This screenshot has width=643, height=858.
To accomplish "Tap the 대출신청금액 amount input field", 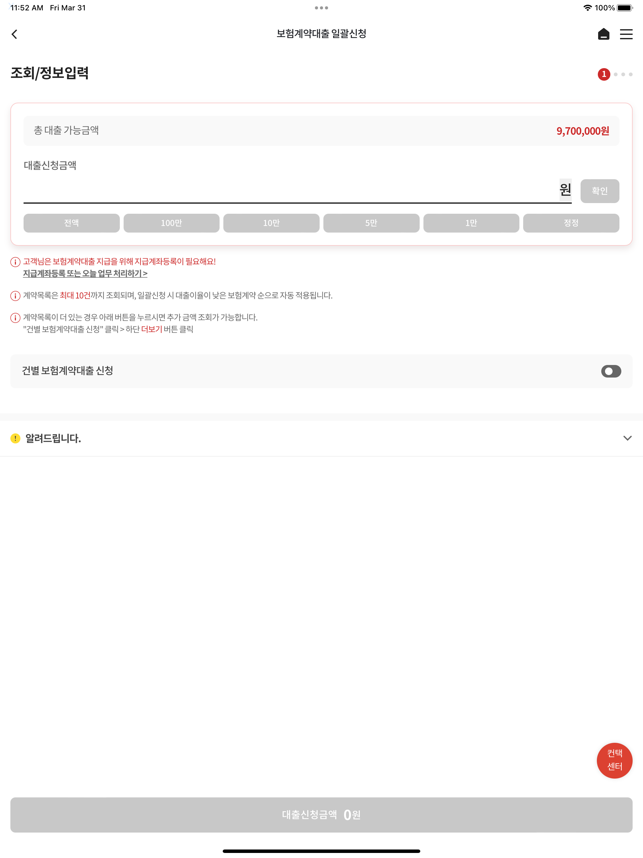I will click(290, 189).
